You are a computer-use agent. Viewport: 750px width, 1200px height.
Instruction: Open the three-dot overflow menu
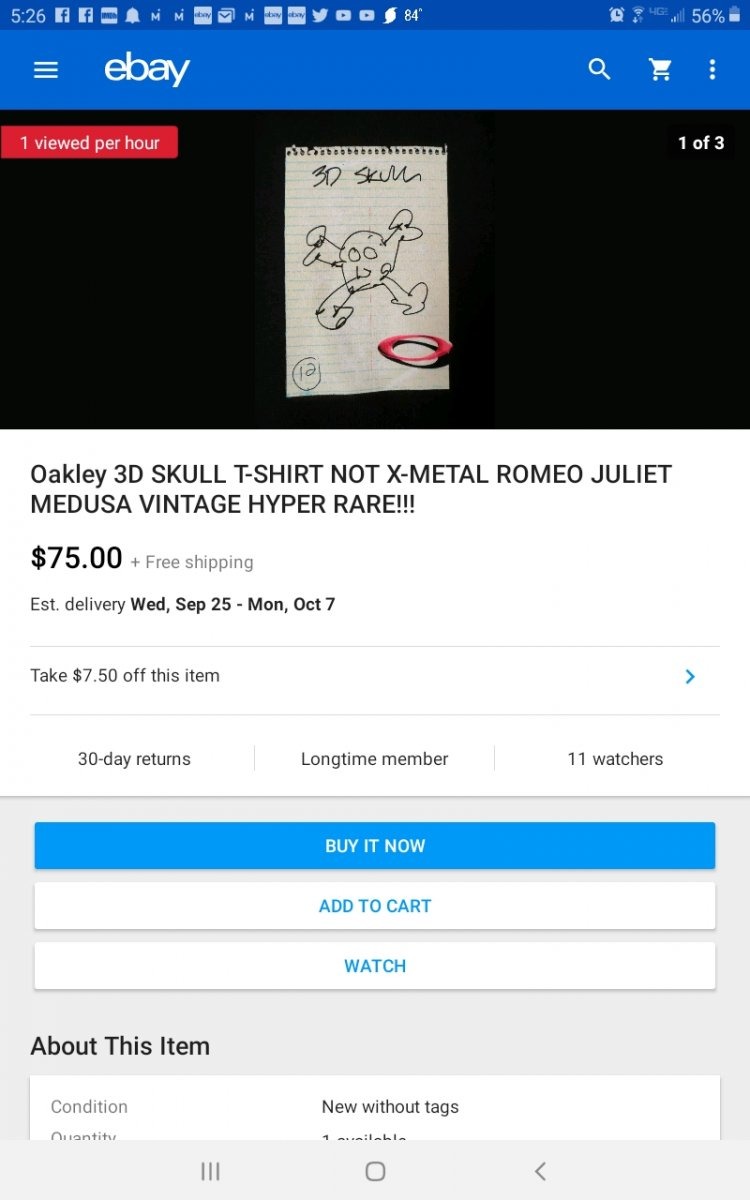coord(712,70)
